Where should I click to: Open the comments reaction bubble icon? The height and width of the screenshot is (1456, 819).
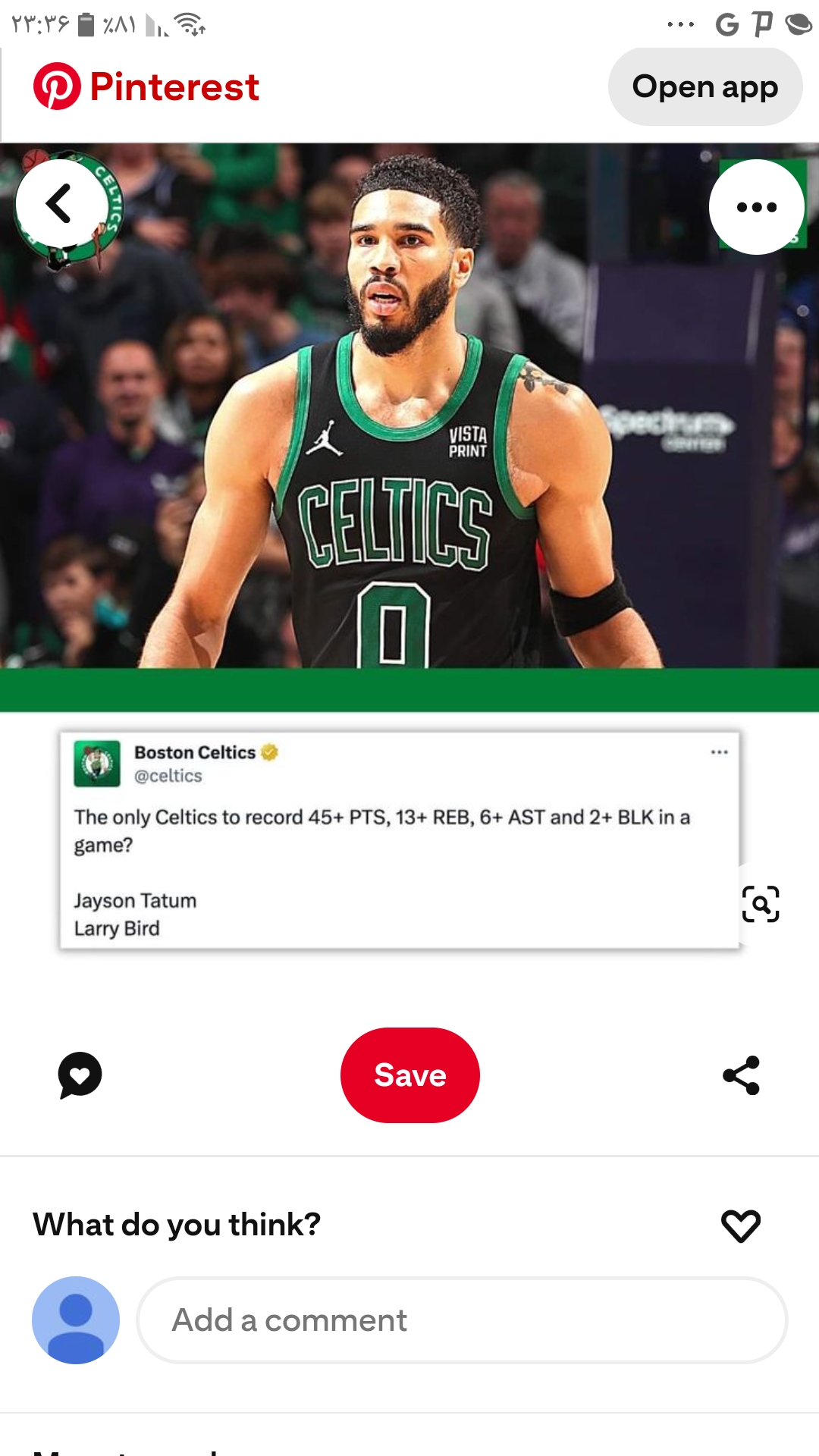click(x=80, y=1075)
